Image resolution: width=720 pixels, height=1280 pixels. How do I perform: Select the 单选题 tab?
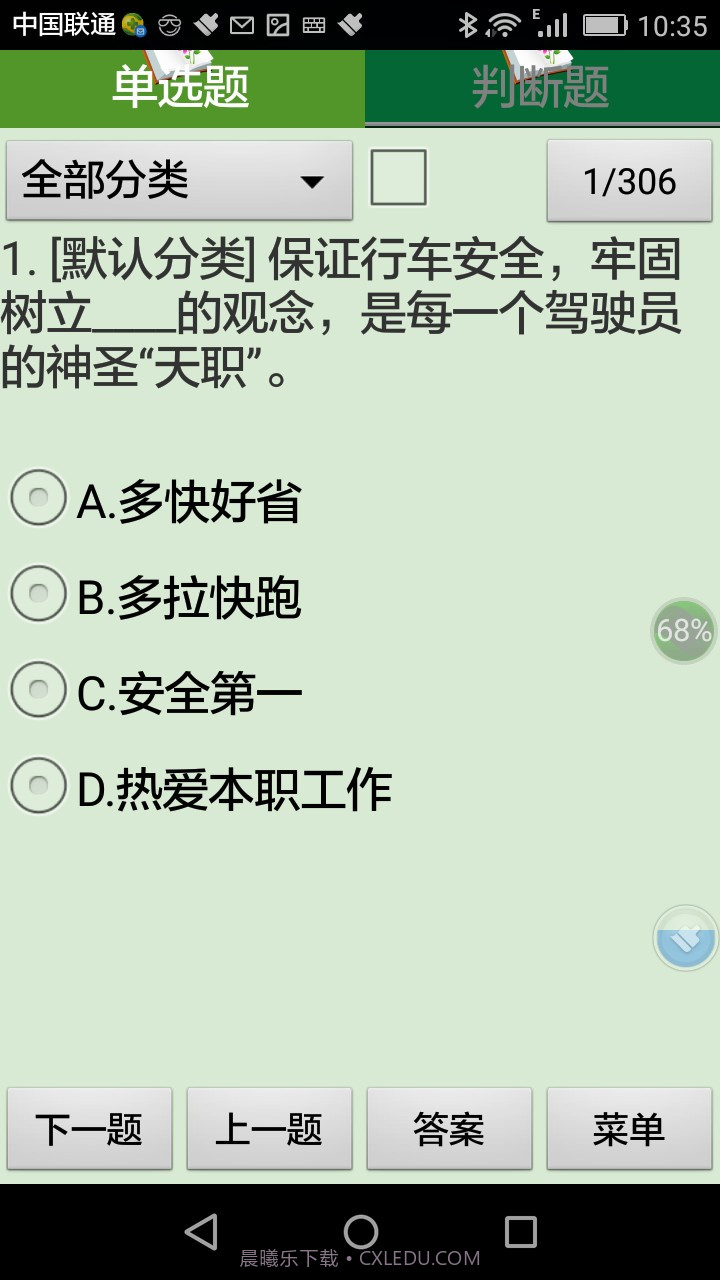click(181, 88)
